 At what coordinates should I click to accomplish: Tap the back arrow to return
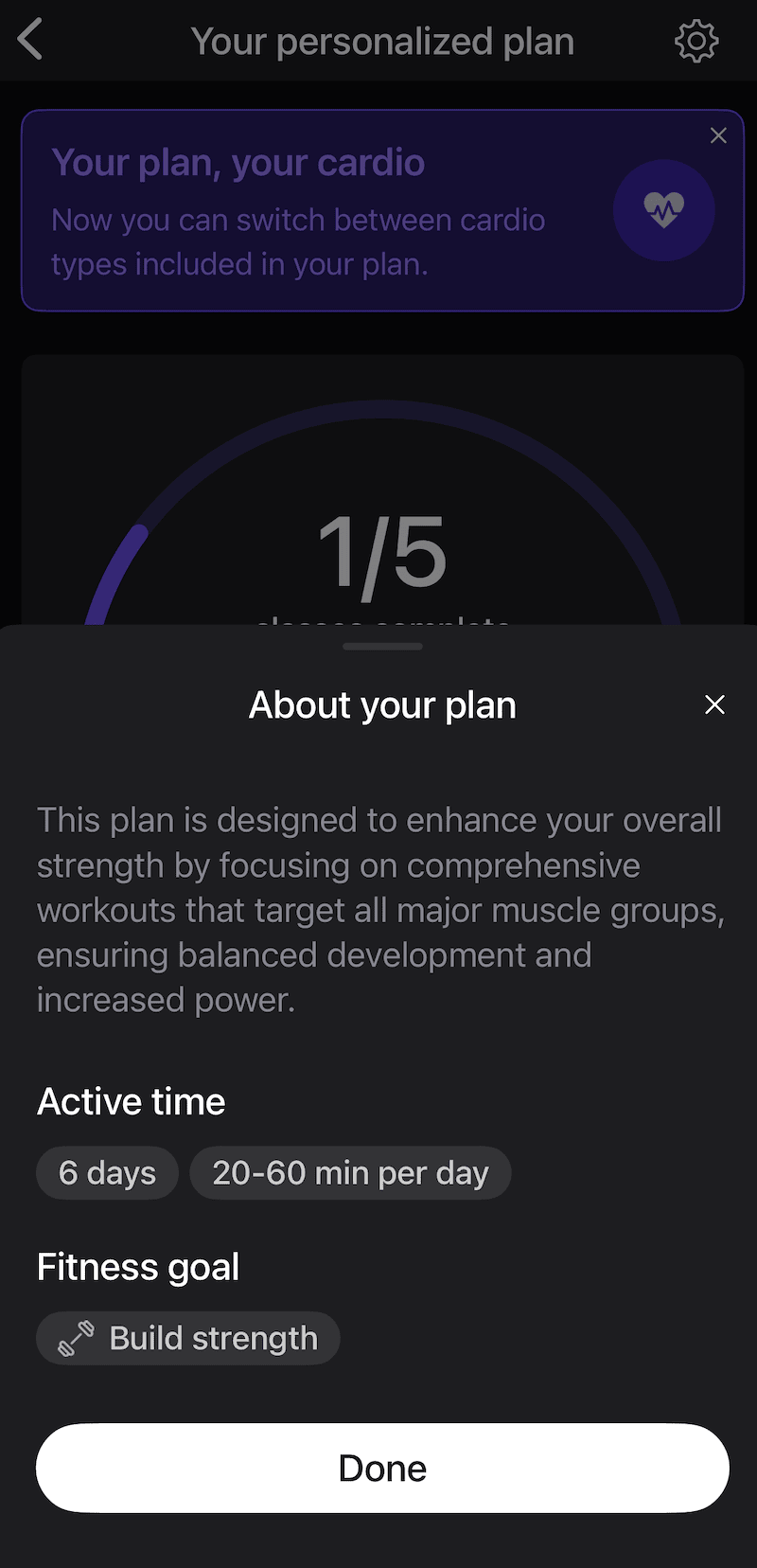(28, 40)
